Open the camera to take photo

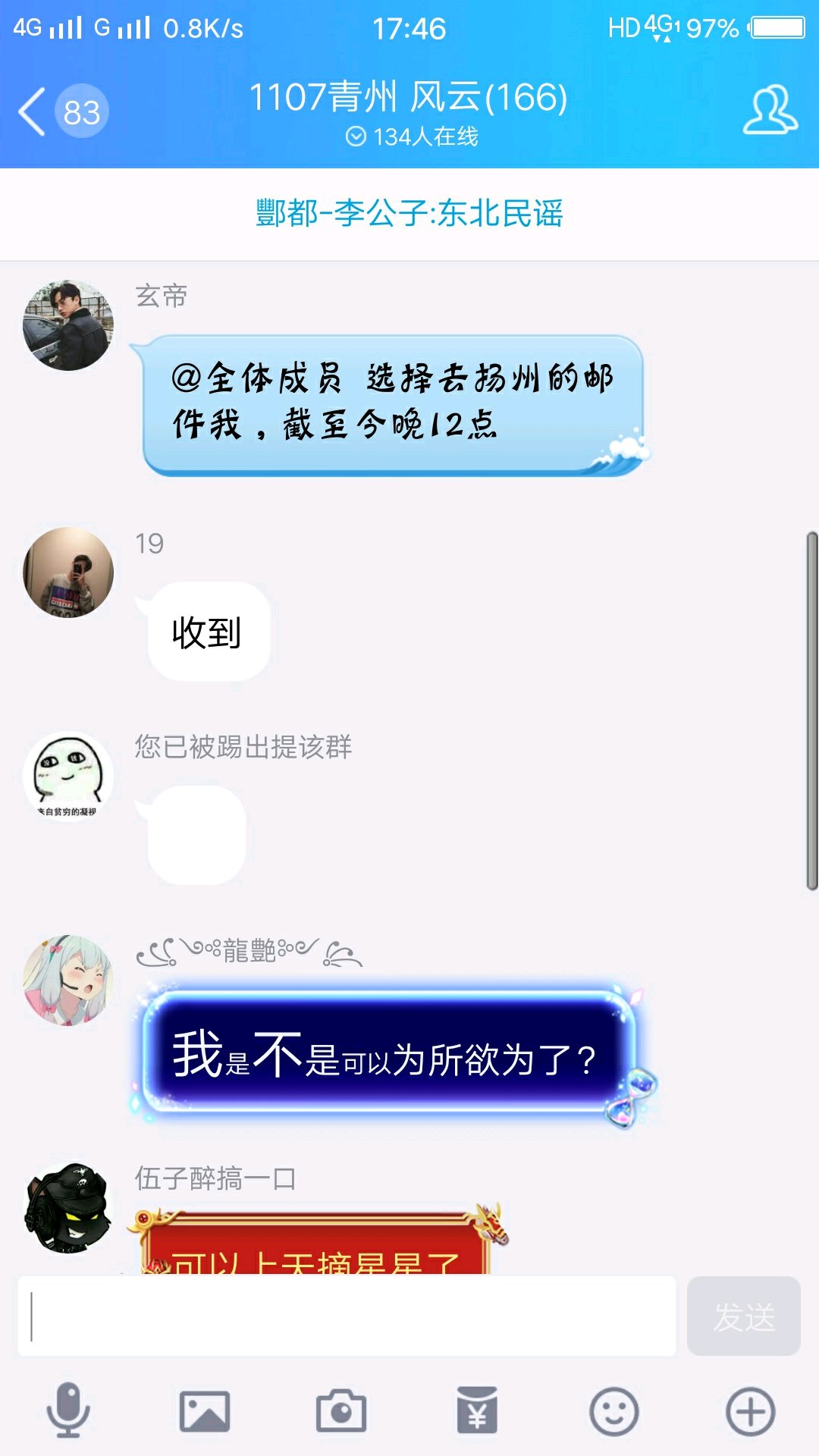(341, 1411)
